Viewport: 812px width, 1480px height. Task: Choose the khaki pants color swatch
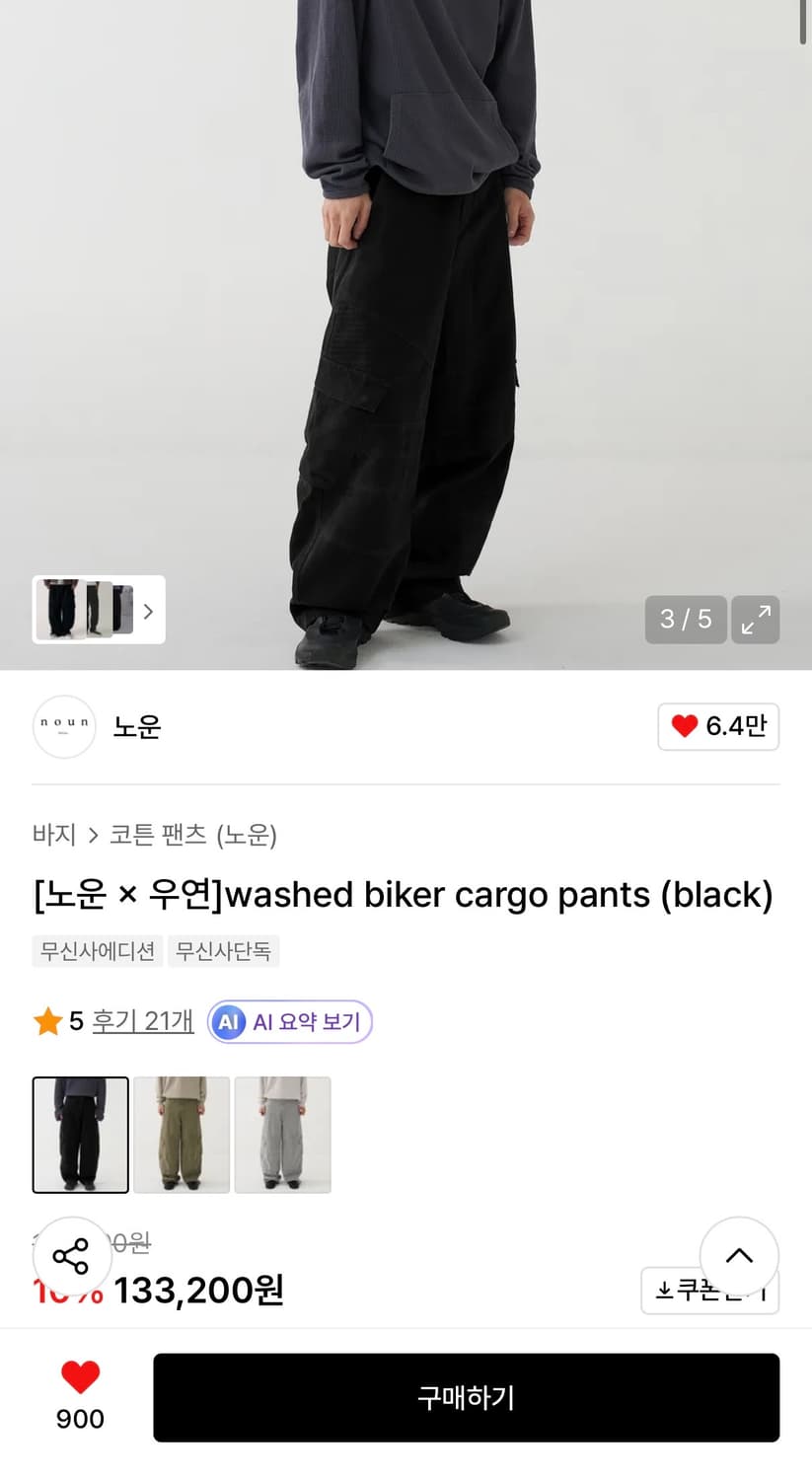pyautogui.click(x=182, y=1135)
